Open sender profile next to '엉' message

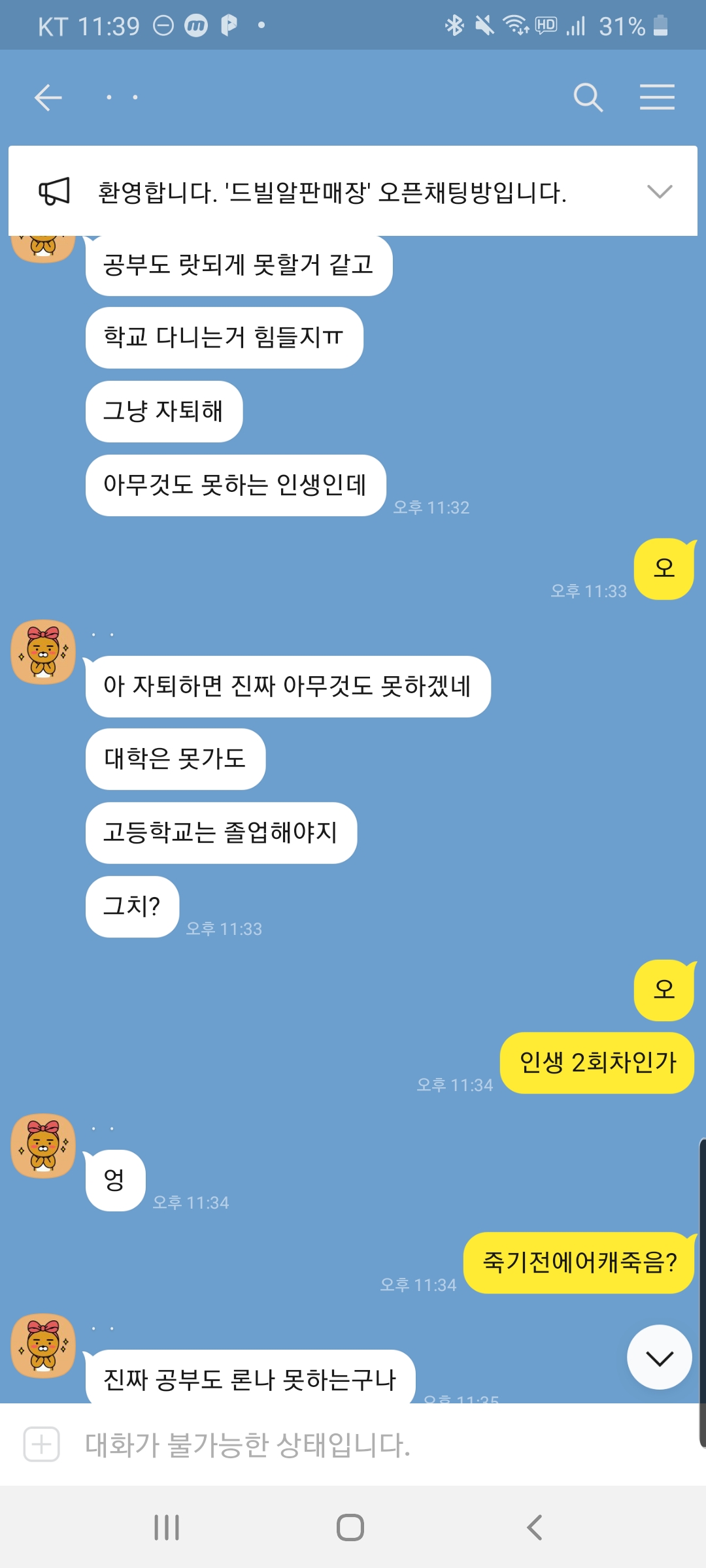43,1146
